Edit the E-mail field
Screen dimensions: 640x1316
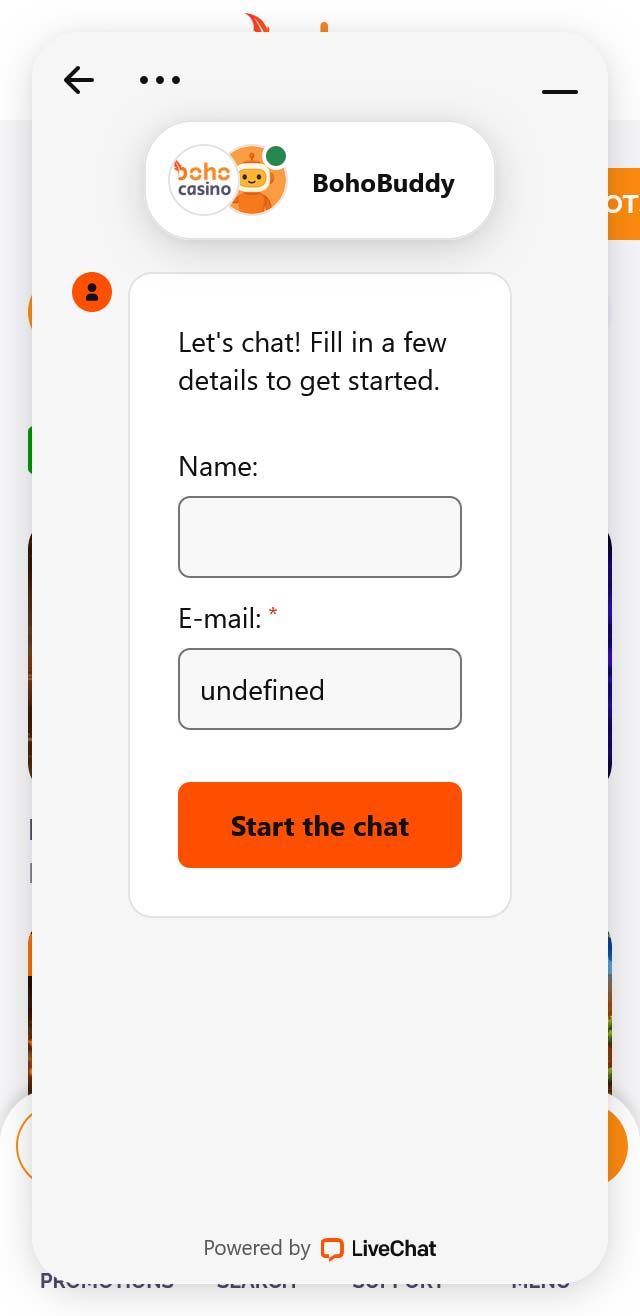(320, 689)
